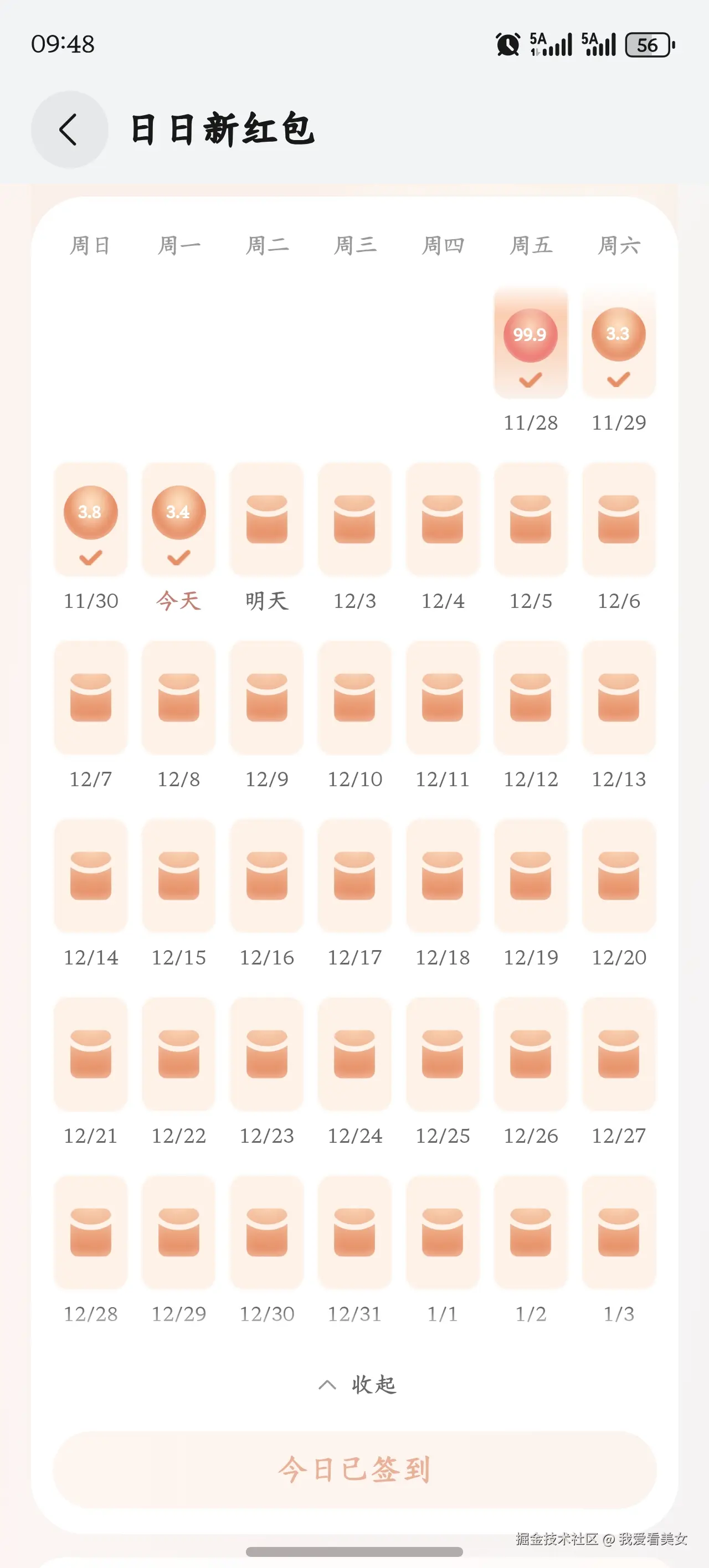Open the 99.9 red packet for 11/28
Viewport: 709px width, 1568px height.
coord(530,334)
